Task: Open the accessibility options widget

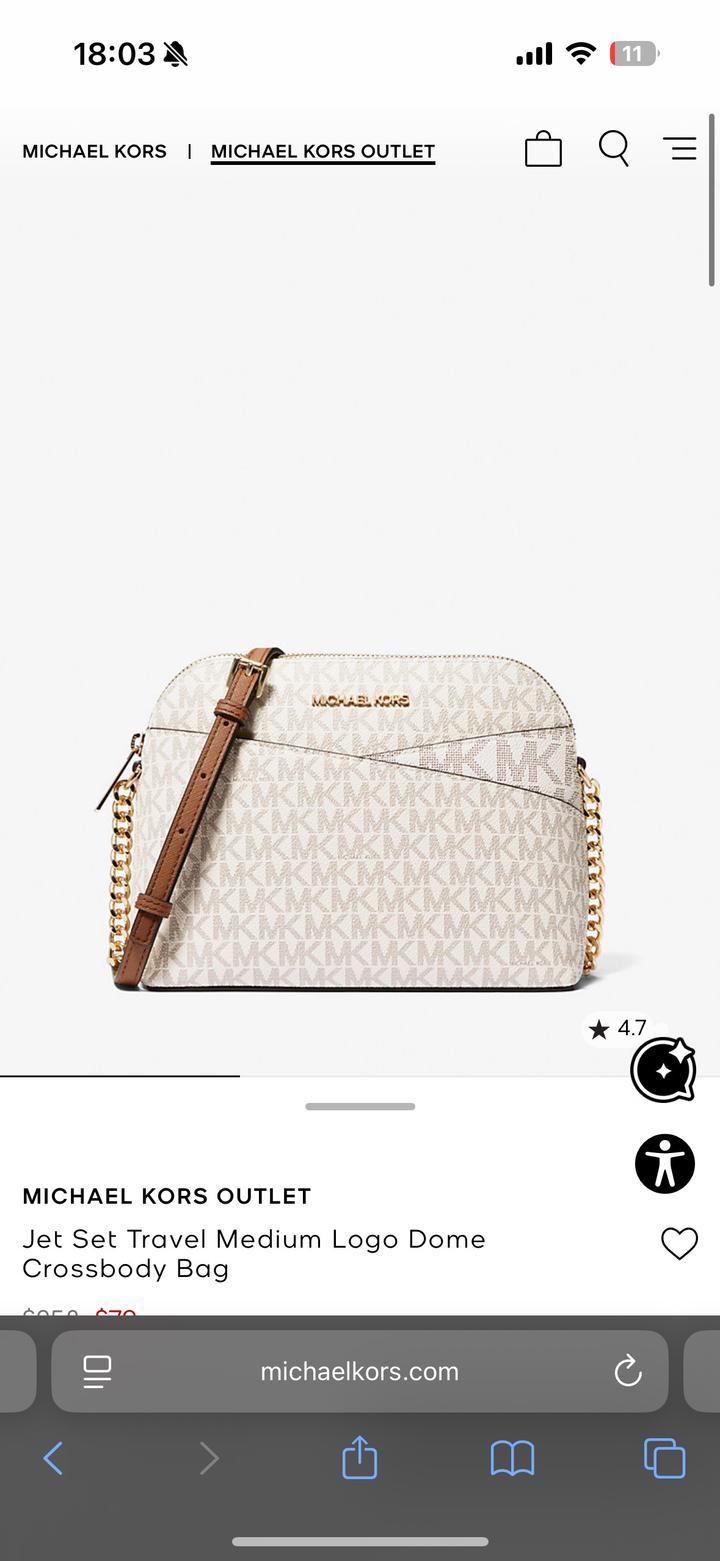Action: coord(664,1163)
